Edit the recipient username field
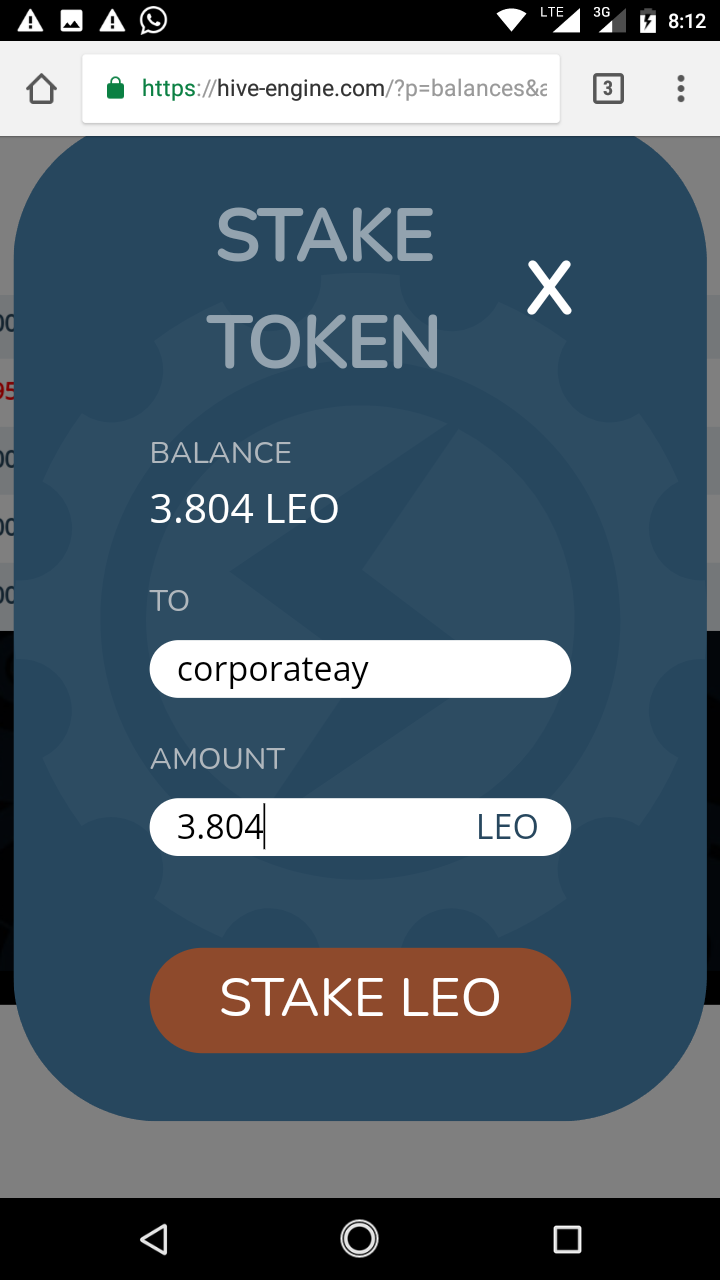 [x=360, y=669]
